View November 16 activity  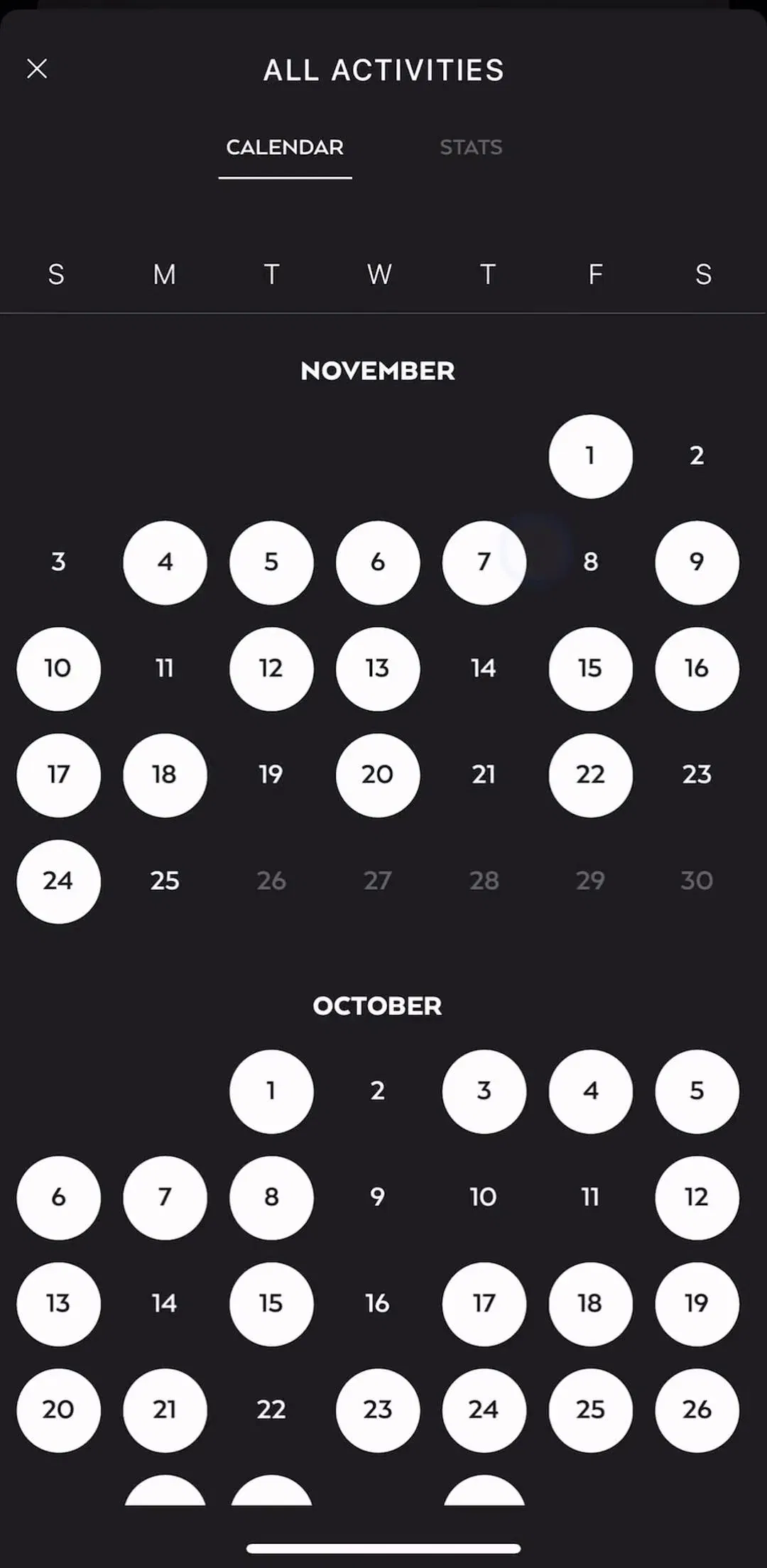tap(697, 668)
